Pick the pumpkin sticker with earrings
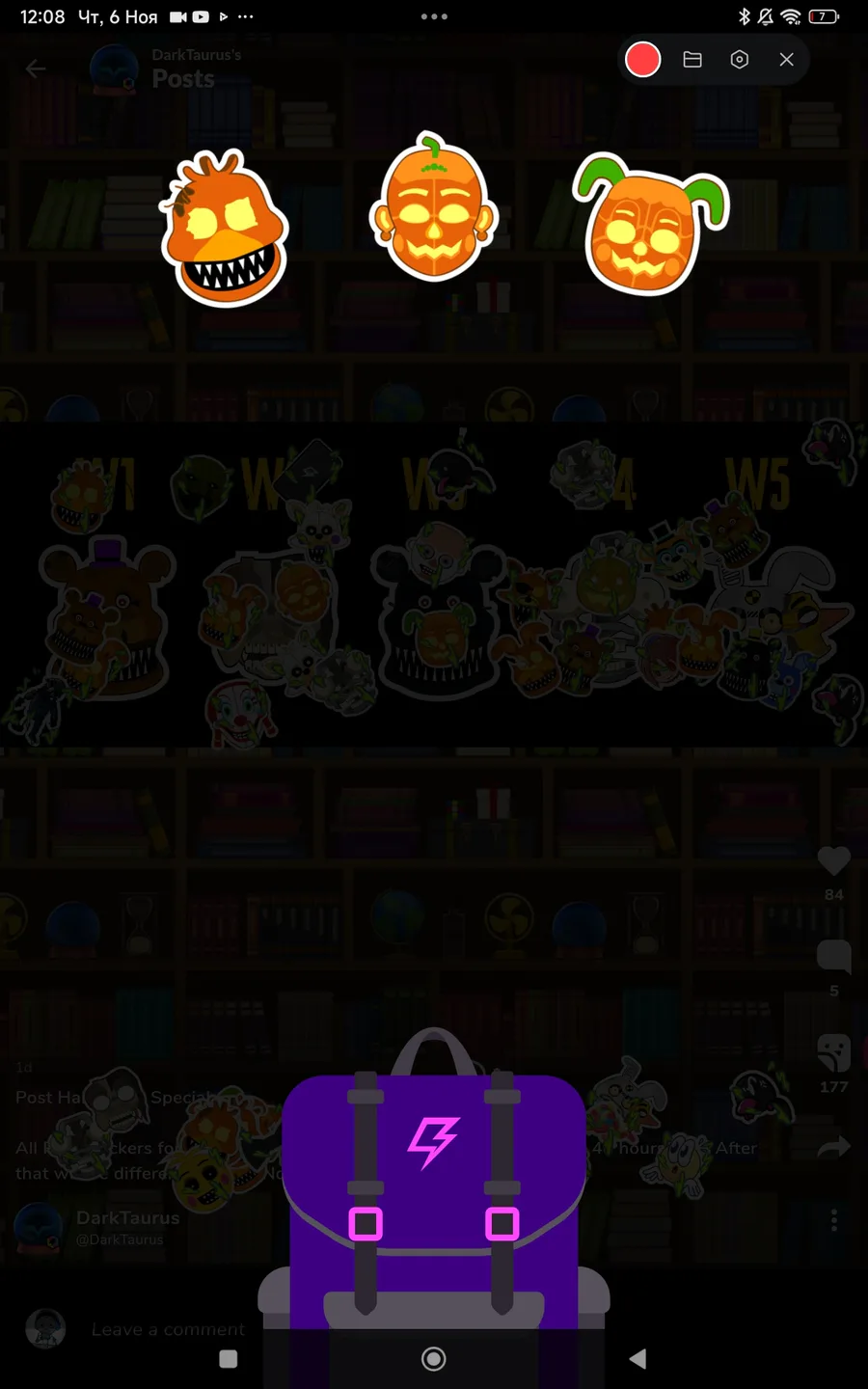 coord(433,209)
